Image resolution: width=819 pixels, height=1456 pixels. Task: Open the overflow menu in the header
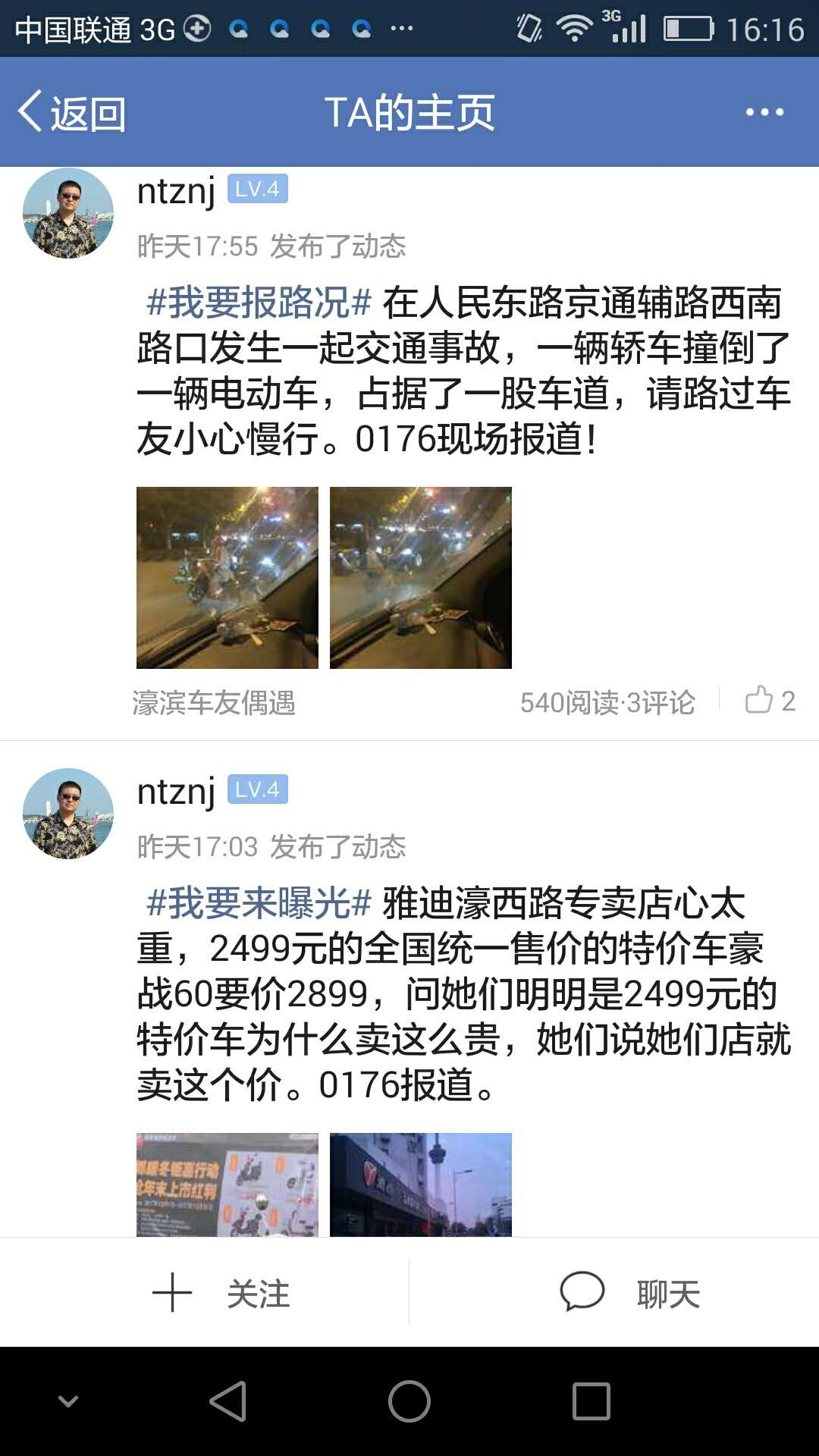(x=764, y=112)
